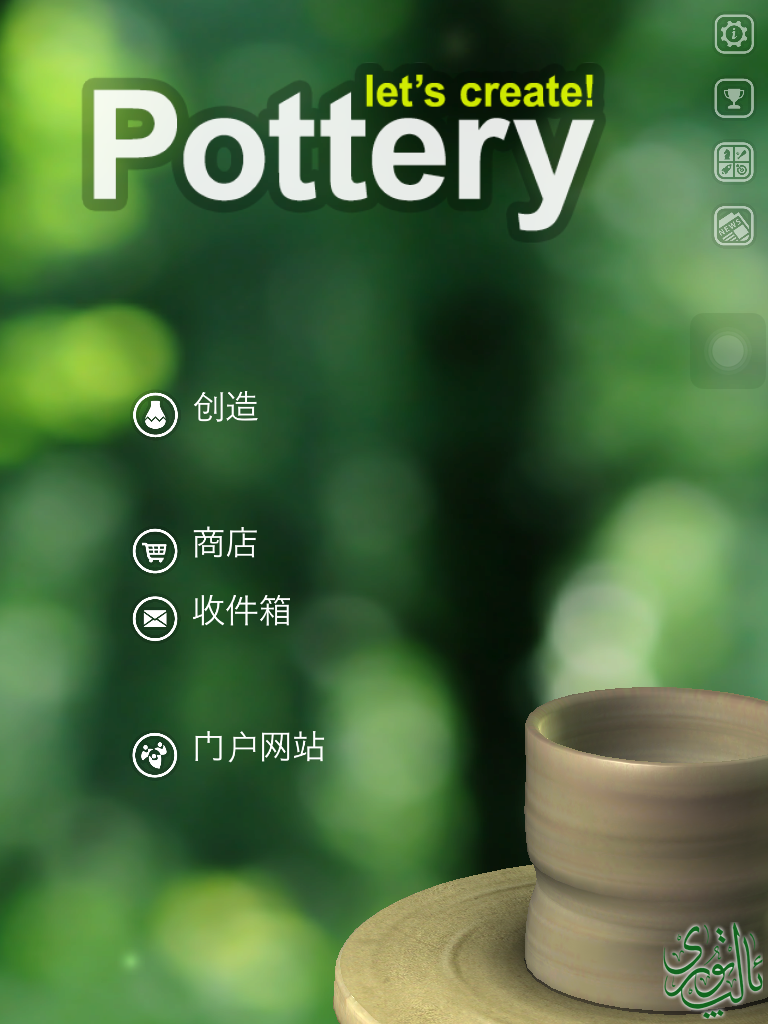Open the four-square tools icon

click(734, 162)
